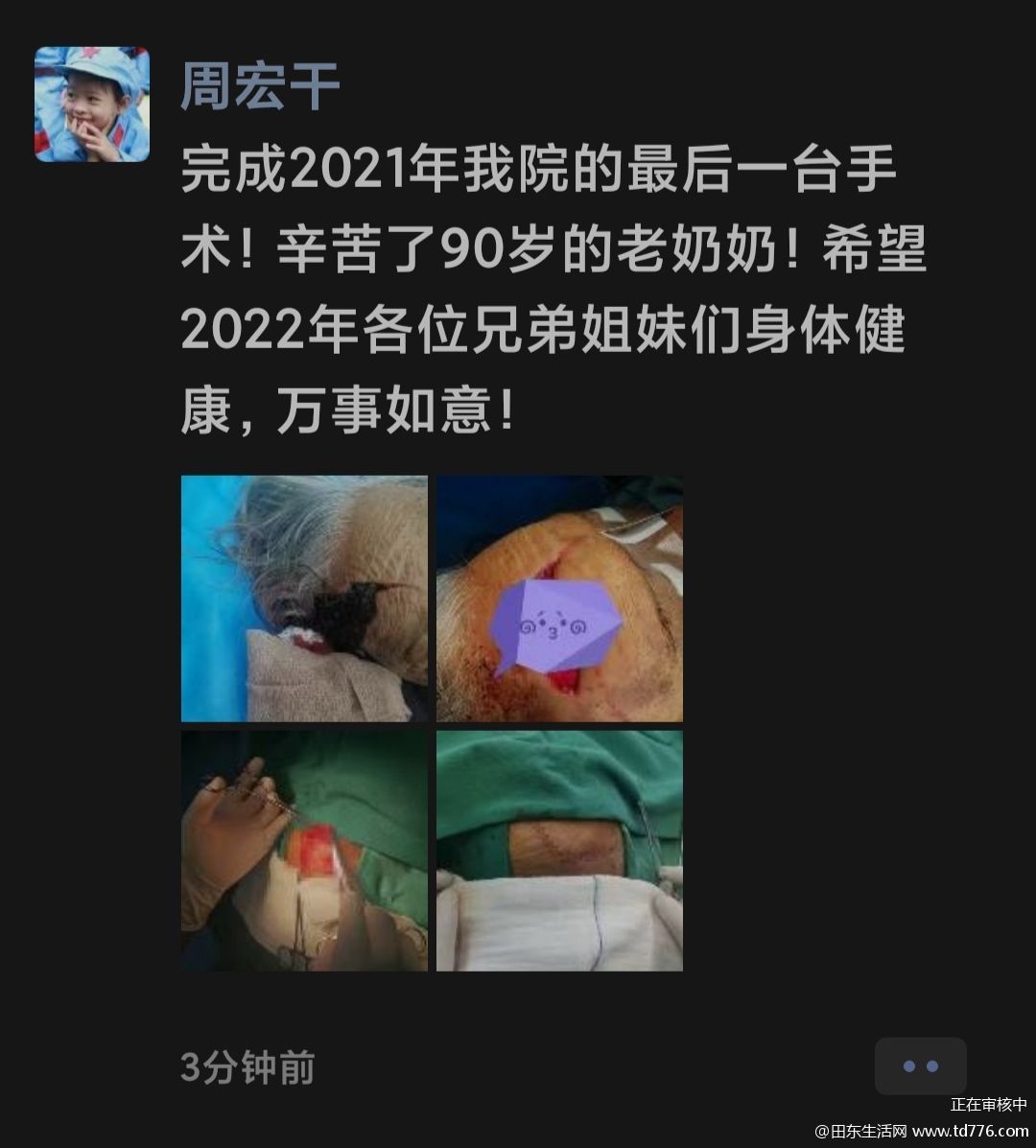Open the first photo with gray hair
Screen dimensions: 1036x1148
coord(304,598)
